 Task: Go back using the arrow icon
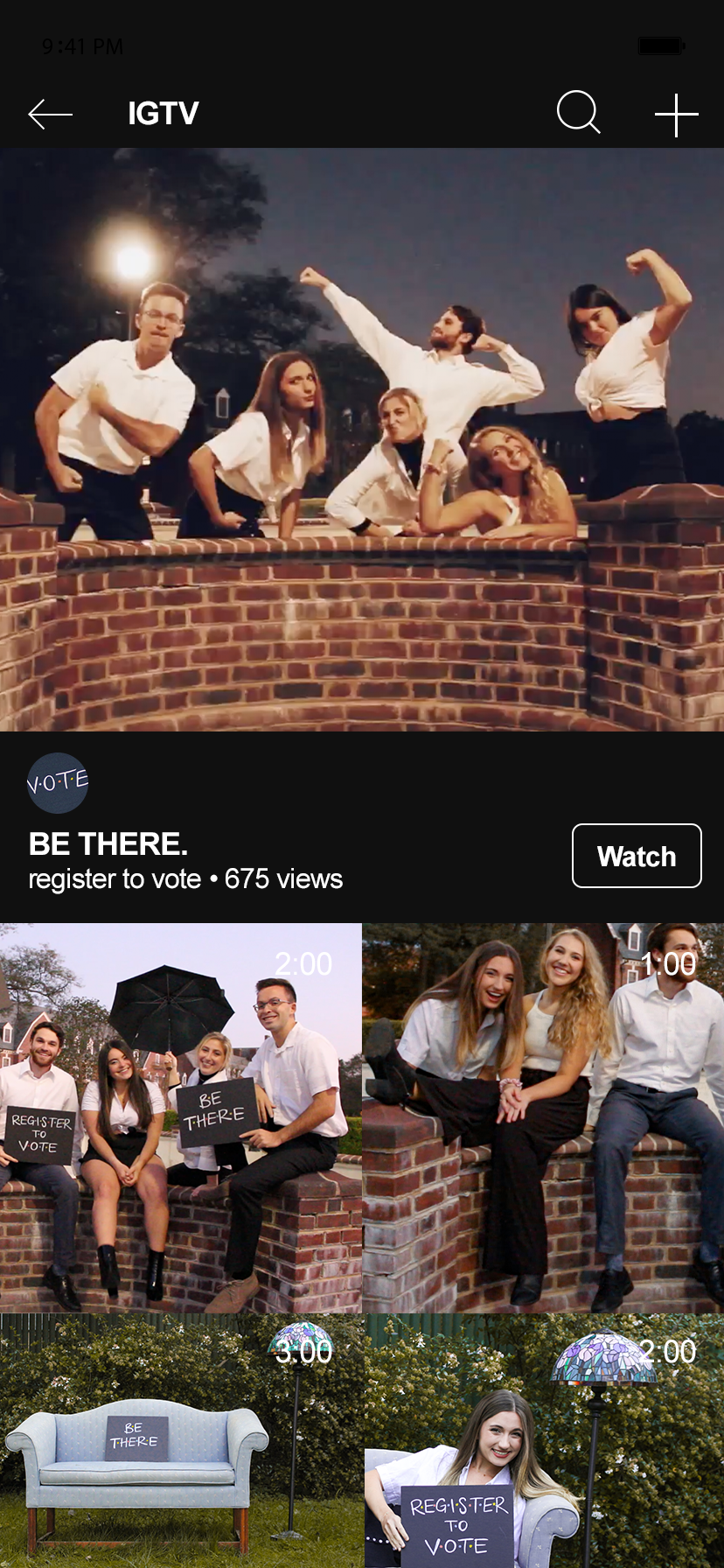point(50,114)
